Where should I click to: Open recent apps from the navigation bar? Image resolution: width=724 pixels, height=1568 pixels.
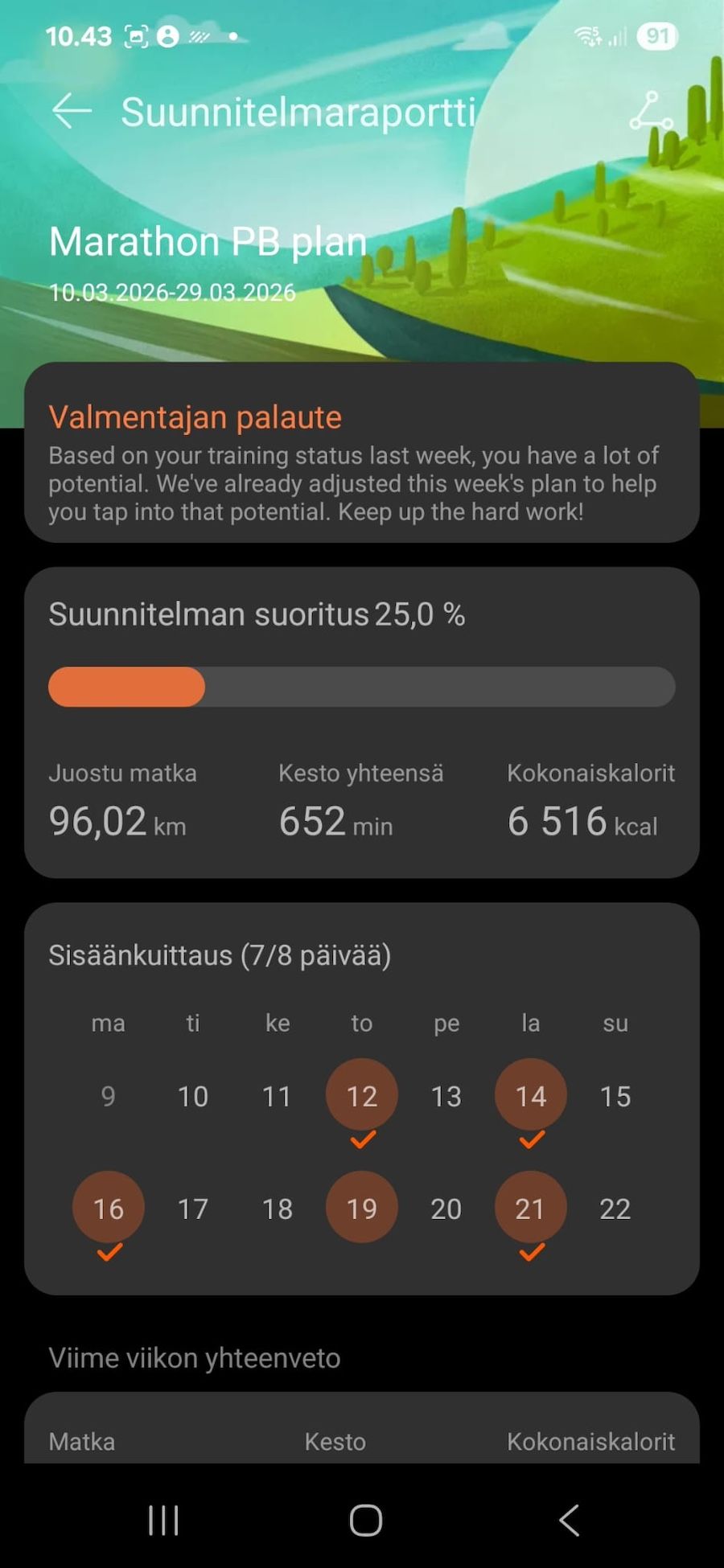[x=163, y=1520]
